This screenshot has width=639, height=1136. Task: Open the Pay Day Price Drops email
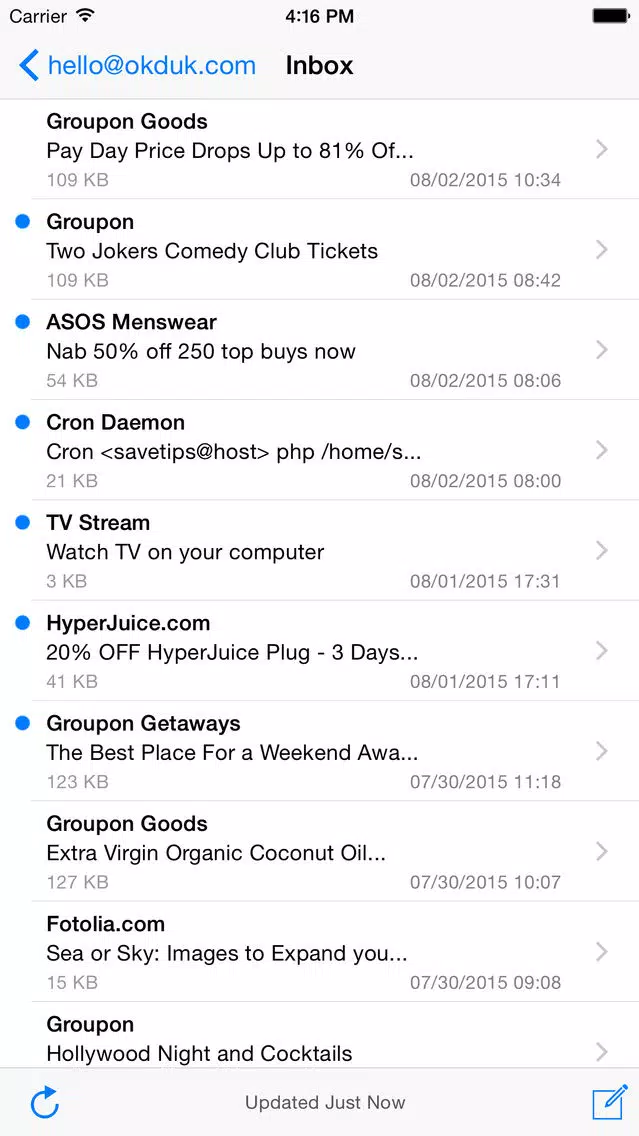320,149
